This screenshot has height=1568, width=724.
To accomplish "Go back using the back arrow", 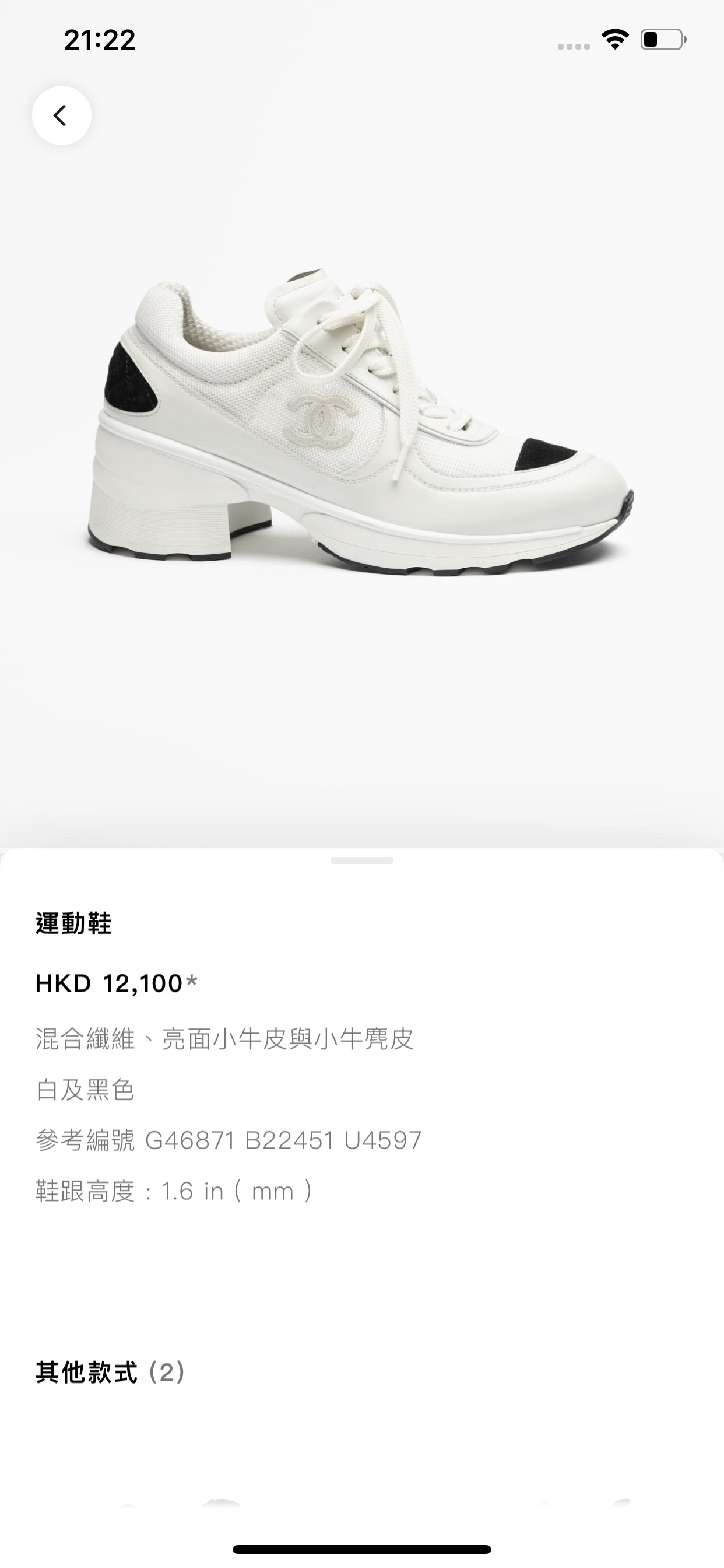I will pos(61,115).
